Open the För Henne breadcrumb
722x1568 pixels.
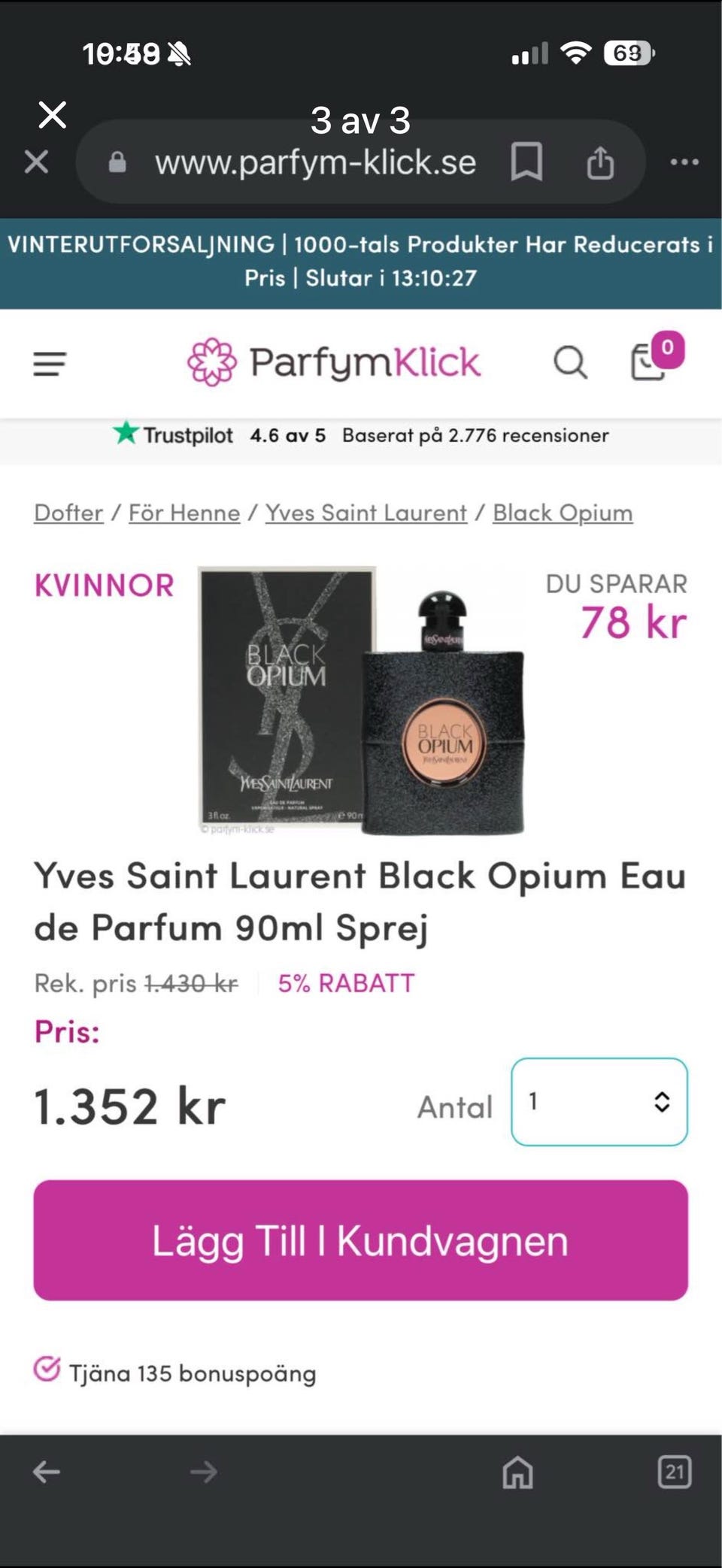click(184, 513)
